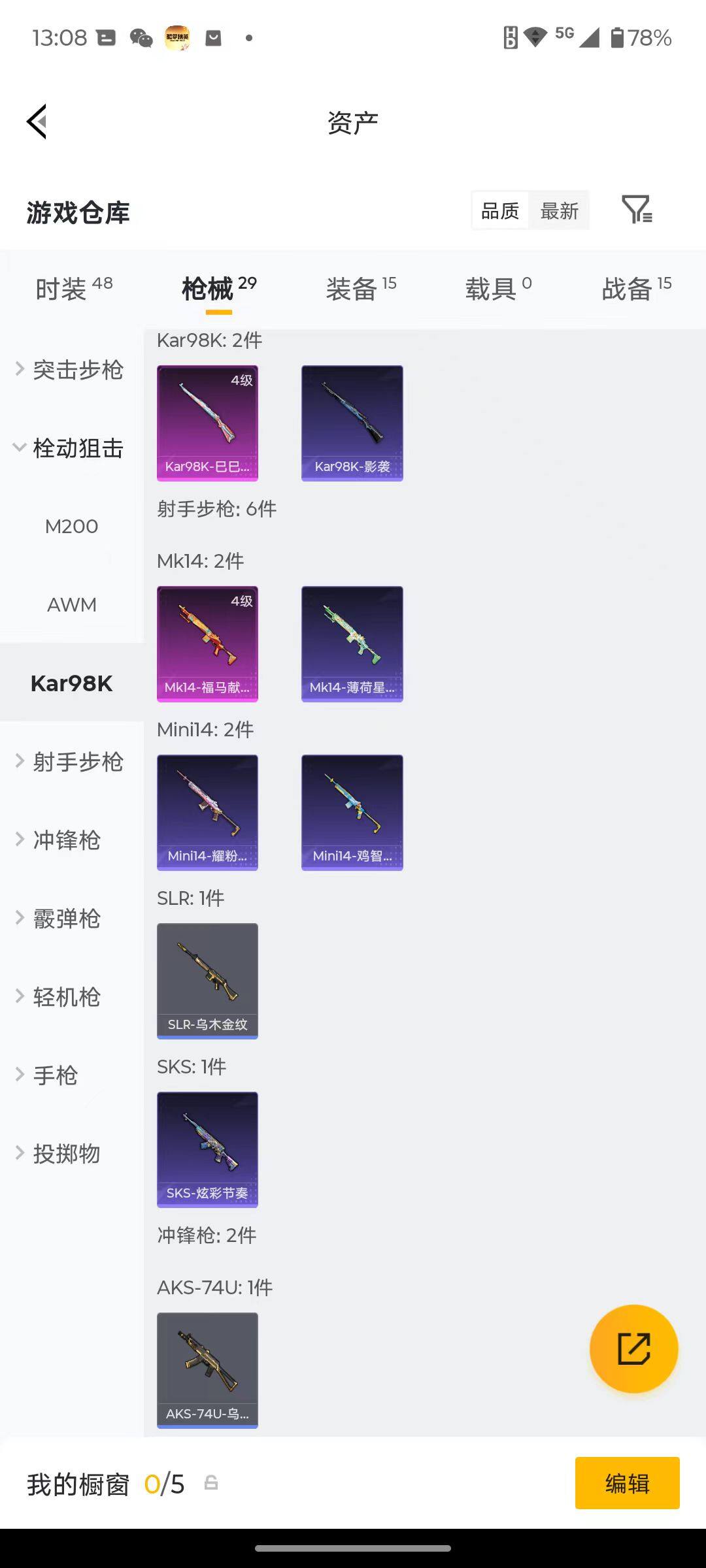Tap the yellow share floating button
The width and height of the screenshot is (706, 1568).
click(633, 1349)
